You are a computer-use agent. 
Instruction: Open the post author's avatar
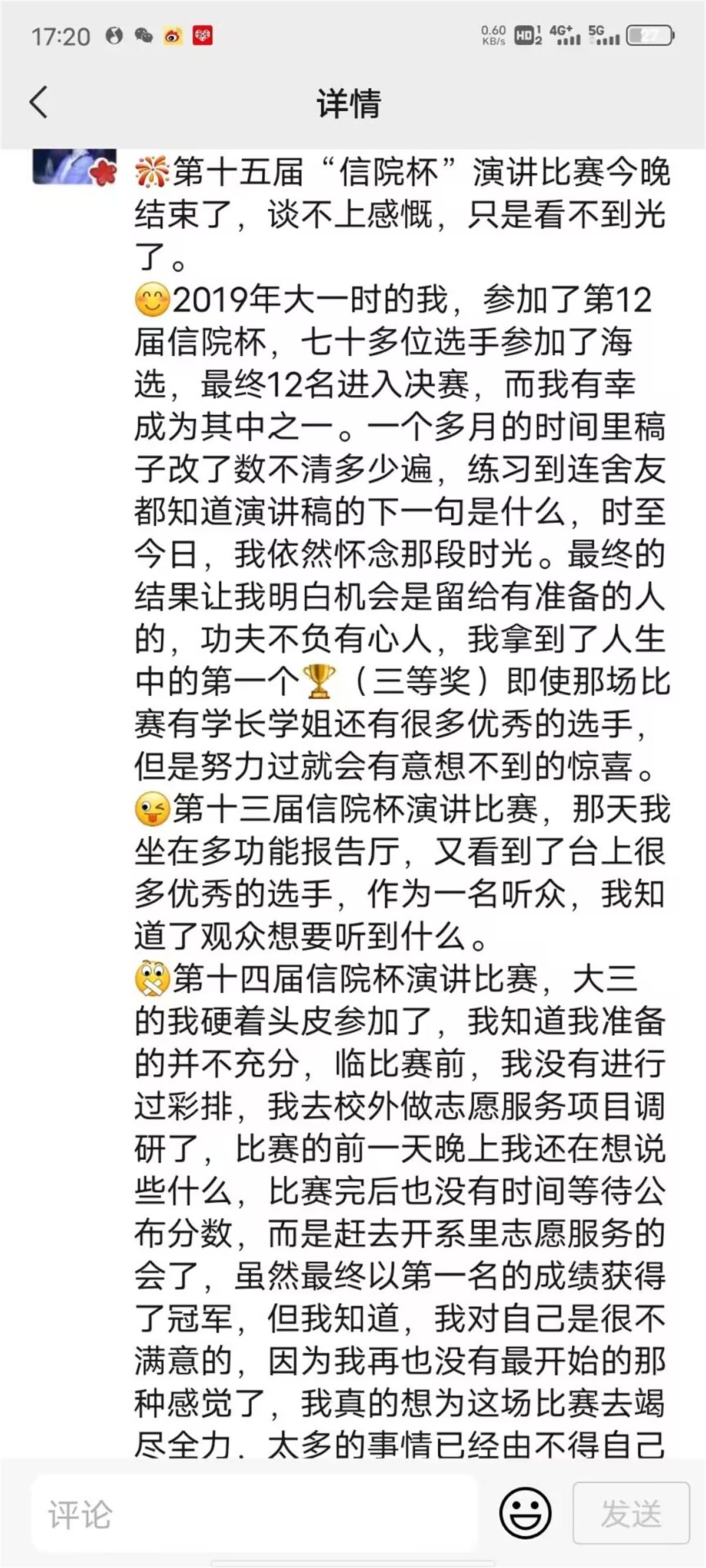point(74,167)
